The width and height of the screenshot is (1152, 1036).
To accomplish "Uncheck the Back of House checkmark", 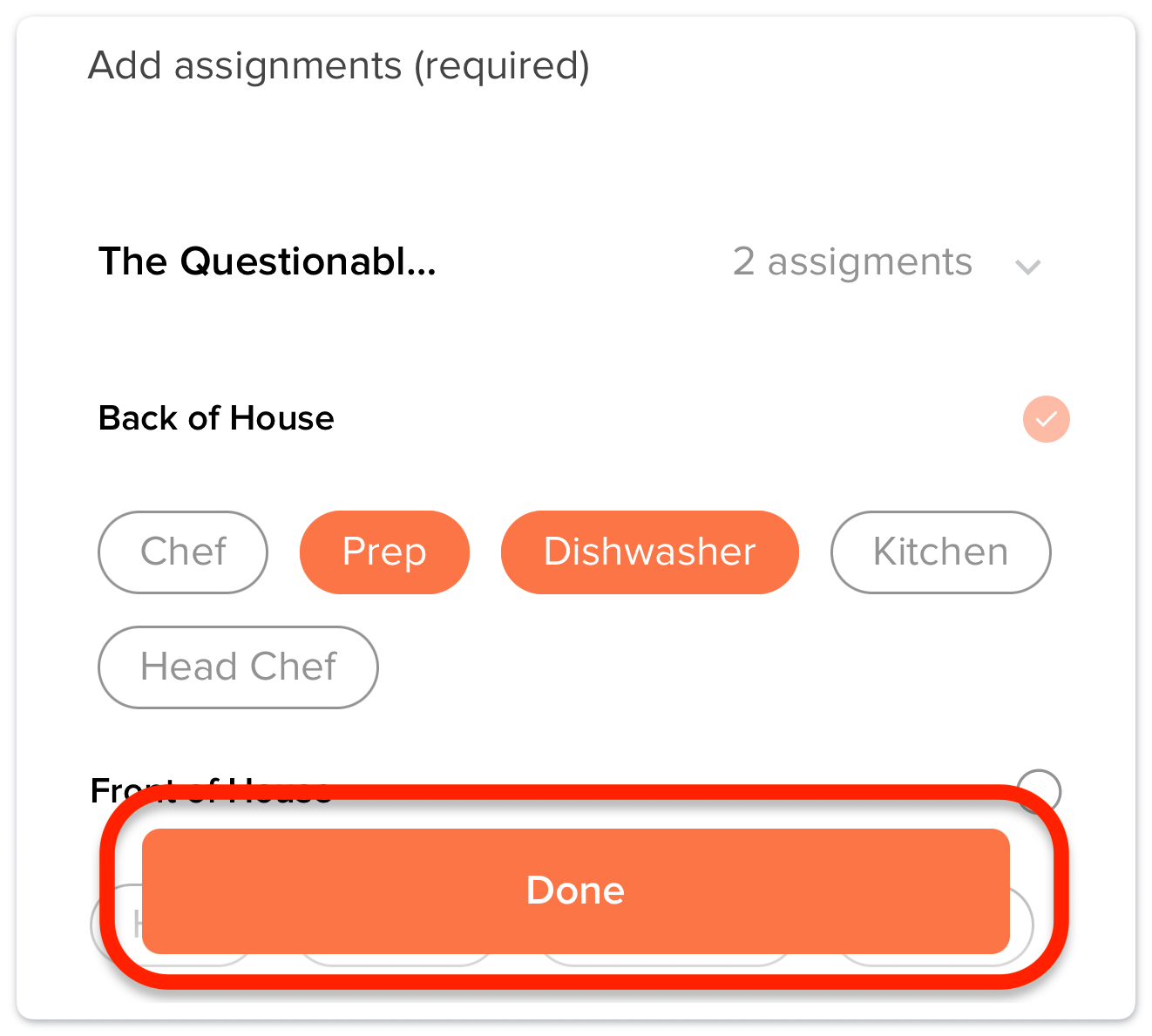I will coord(1046,419).
